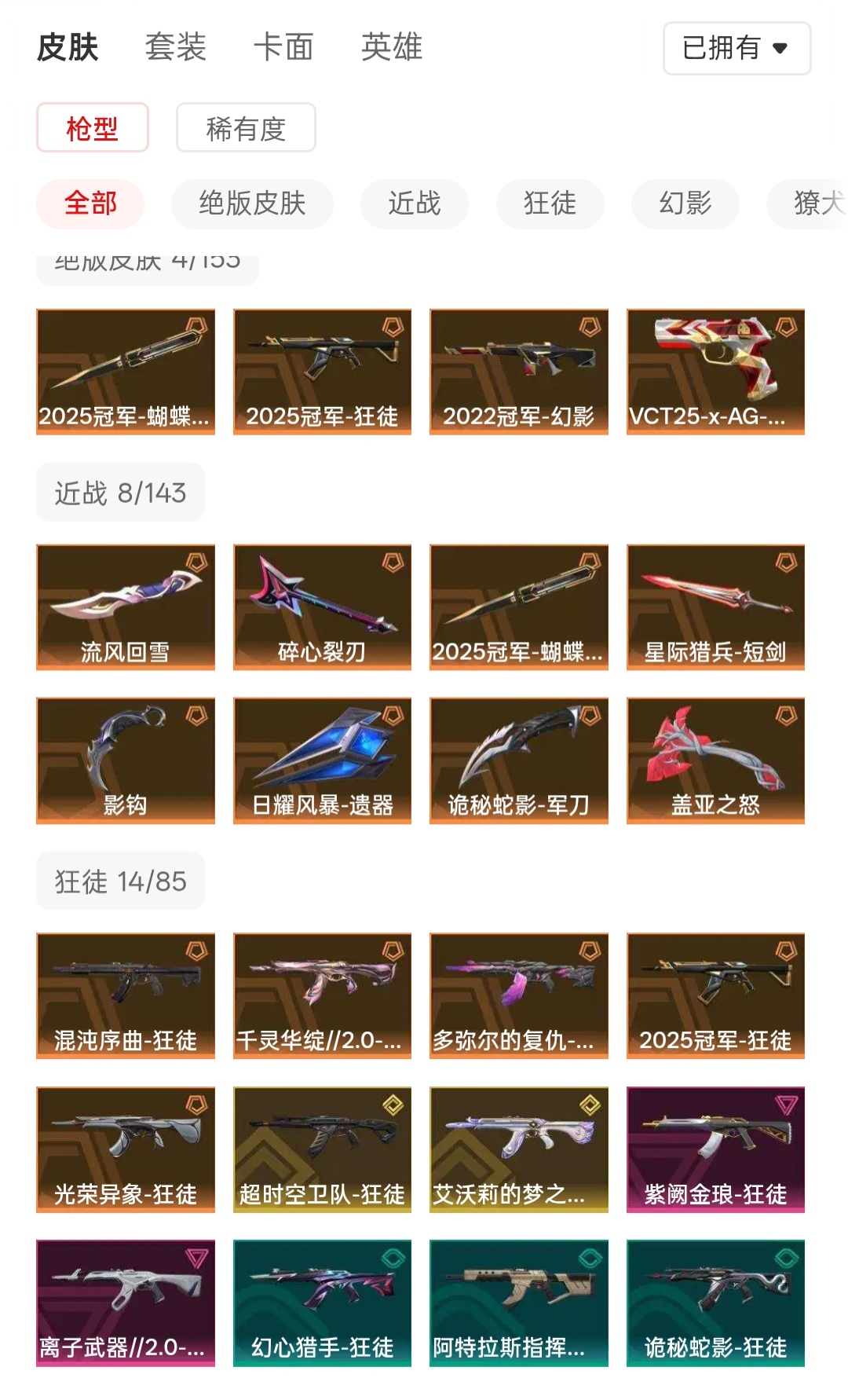
Task: Open the 2022冠军-幻影 skin card
Action: click(x=518, y=371)
